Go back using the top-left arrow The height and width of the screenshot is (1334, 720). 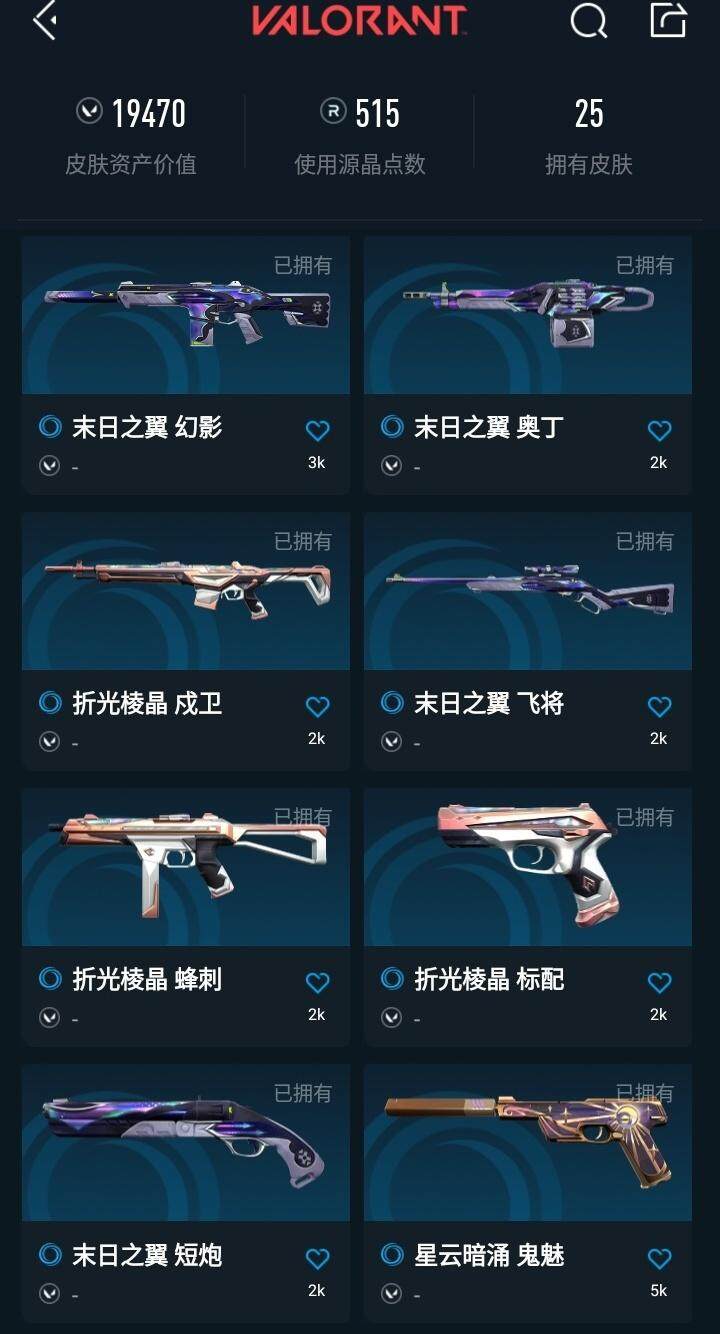click(x=44, y=21)
